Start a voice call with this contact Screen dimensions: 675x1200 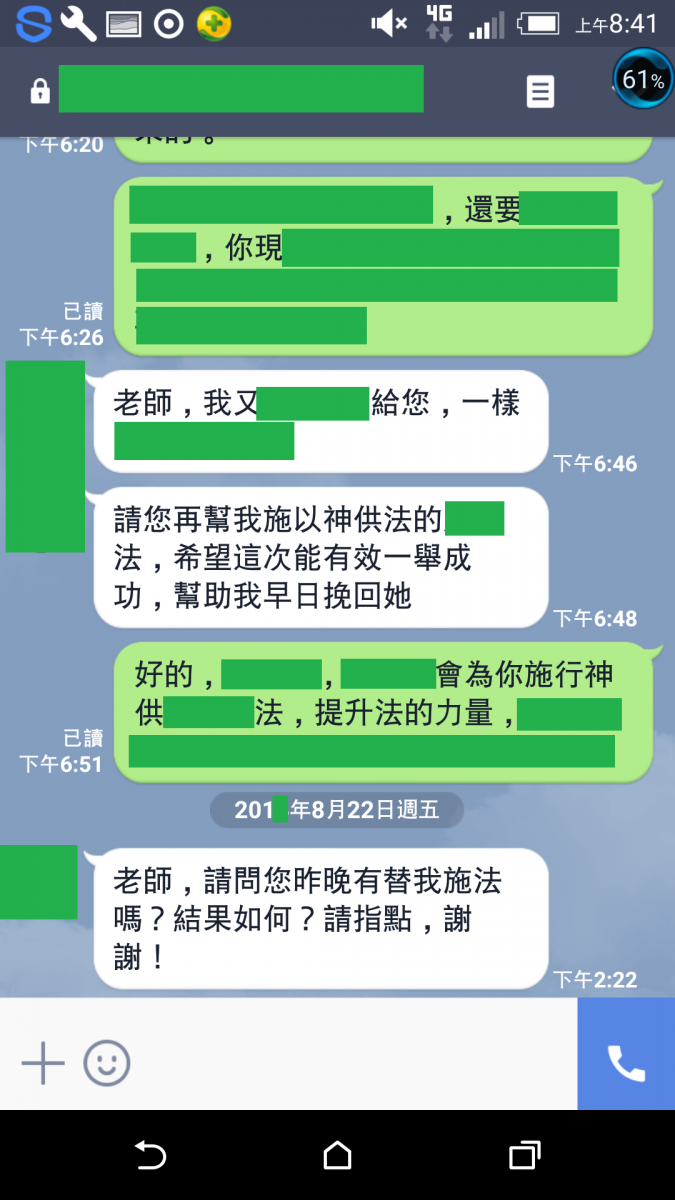pyautogui.click(x=626, y=1063)
